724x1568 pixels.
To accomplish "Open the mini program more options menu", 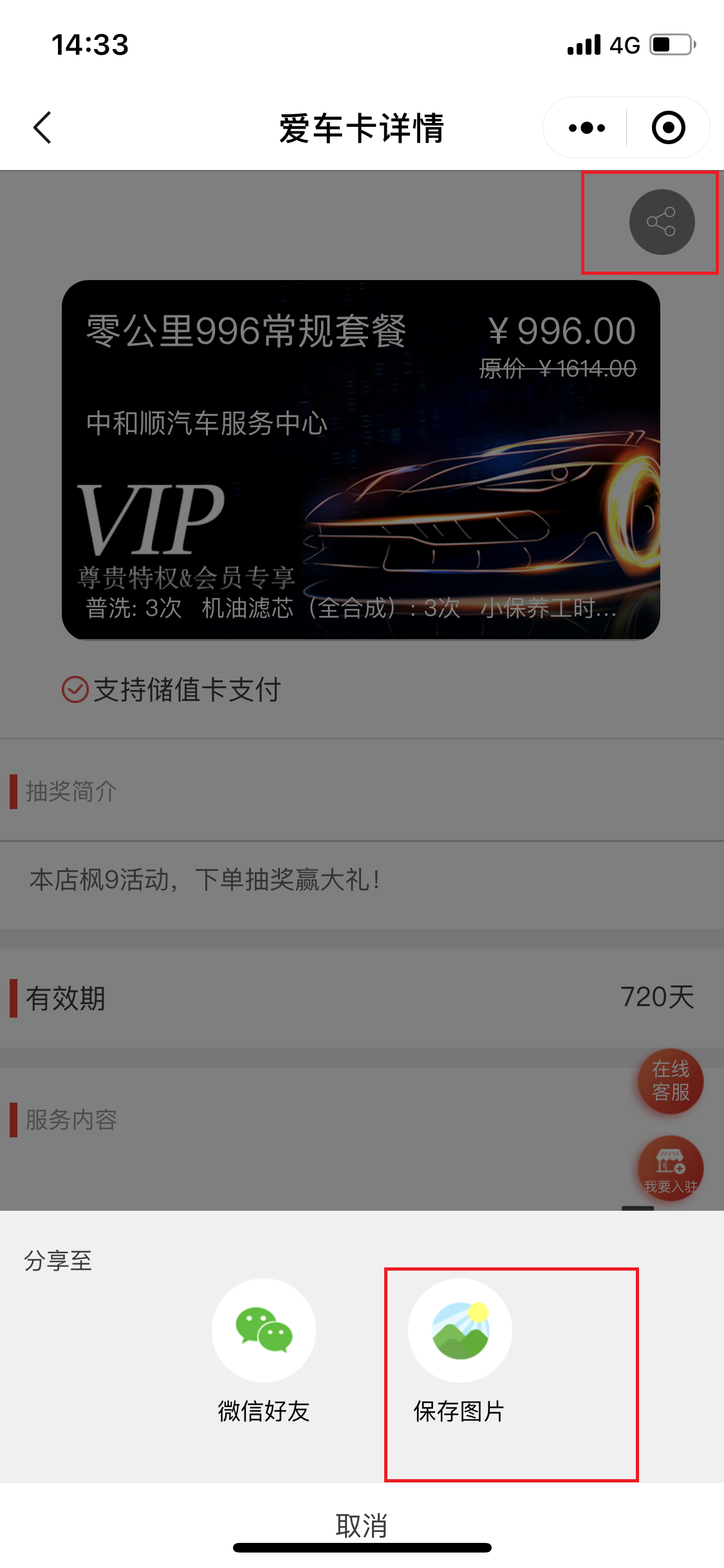I will pos(587,128).
